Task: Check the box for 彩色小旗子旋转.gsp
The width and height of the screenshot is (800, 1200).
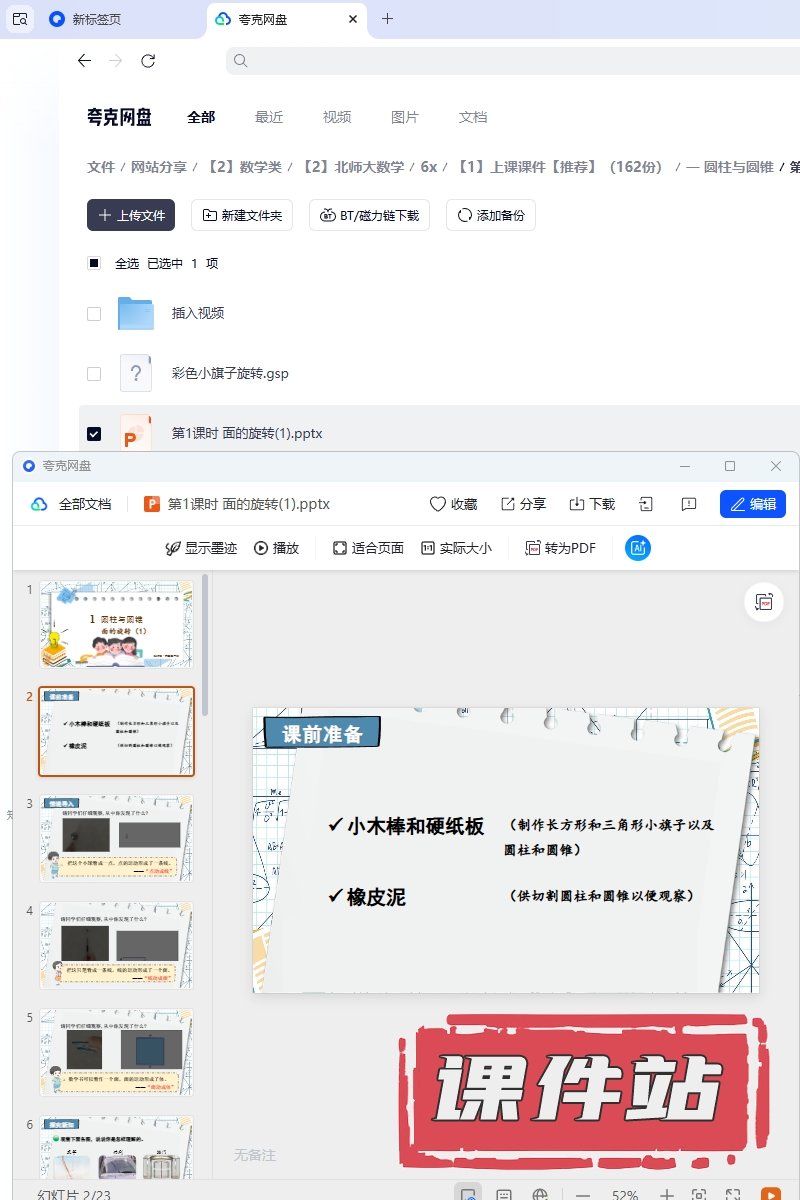Action: click(x=94, y=373)
